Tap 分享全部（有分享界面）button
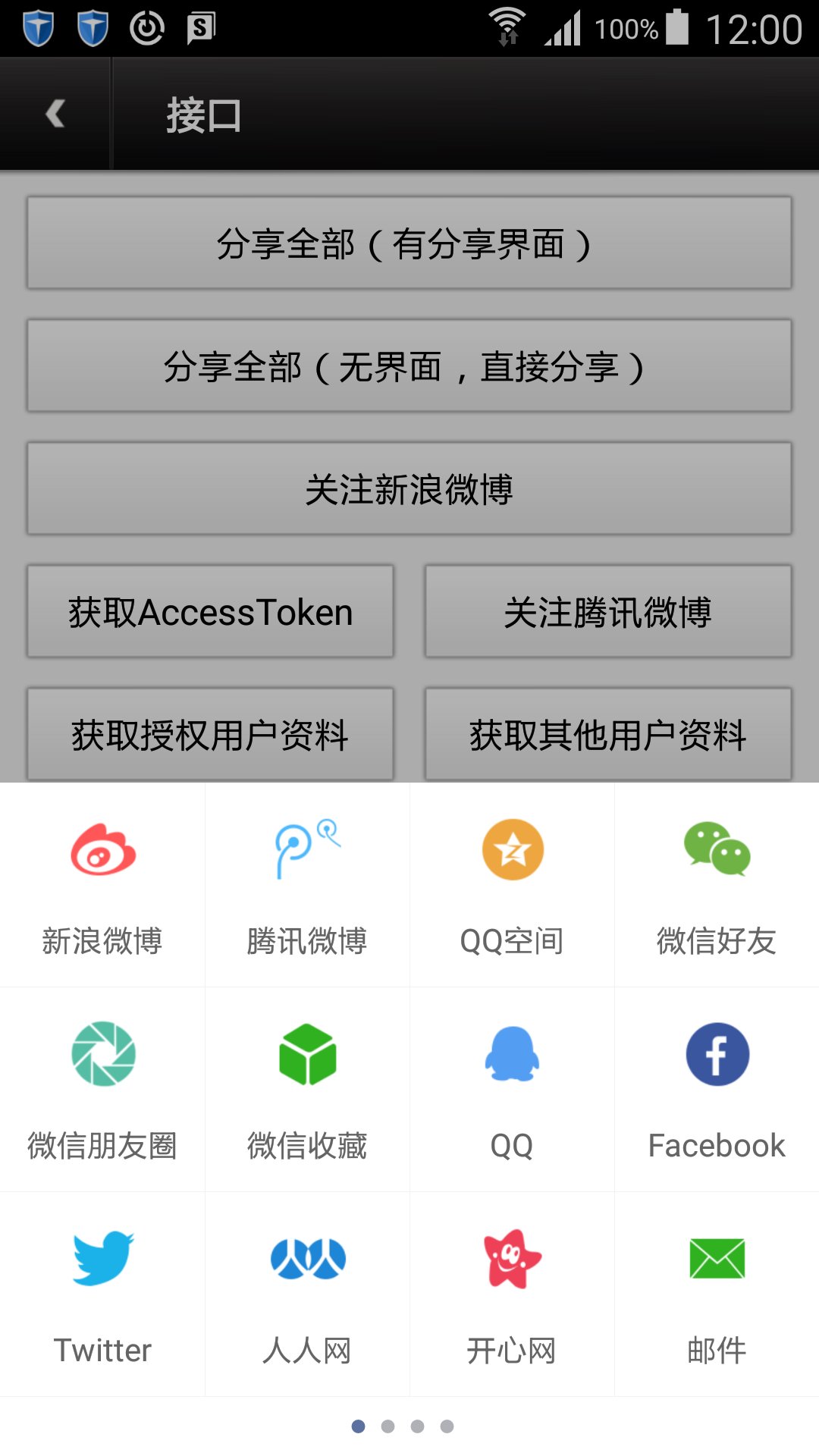Viewport: 819px width, 1456px height. tap(408, 243)
